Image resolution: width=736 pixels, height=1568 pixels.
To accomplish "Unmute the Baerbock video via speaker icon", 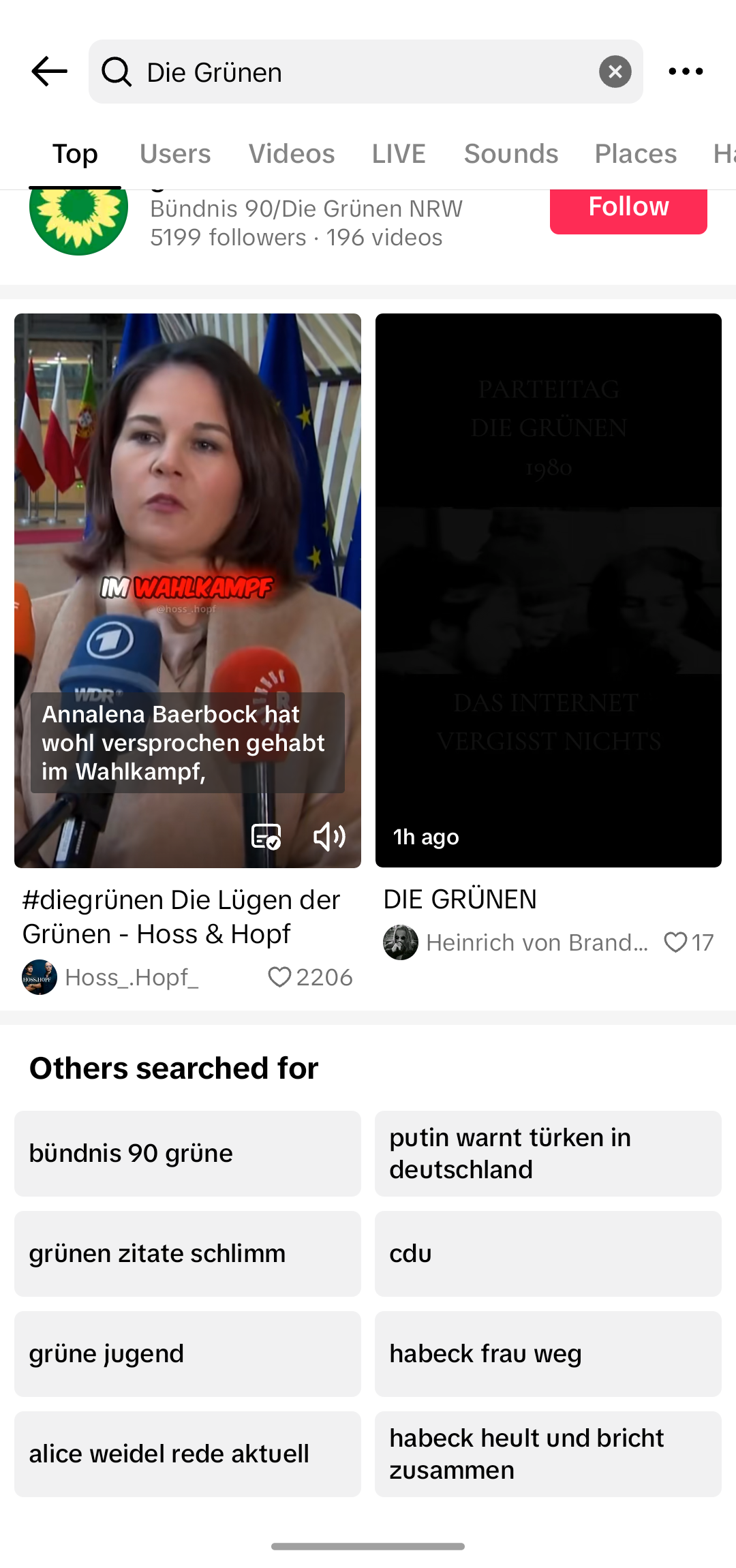I will click(x=328, y=837).
